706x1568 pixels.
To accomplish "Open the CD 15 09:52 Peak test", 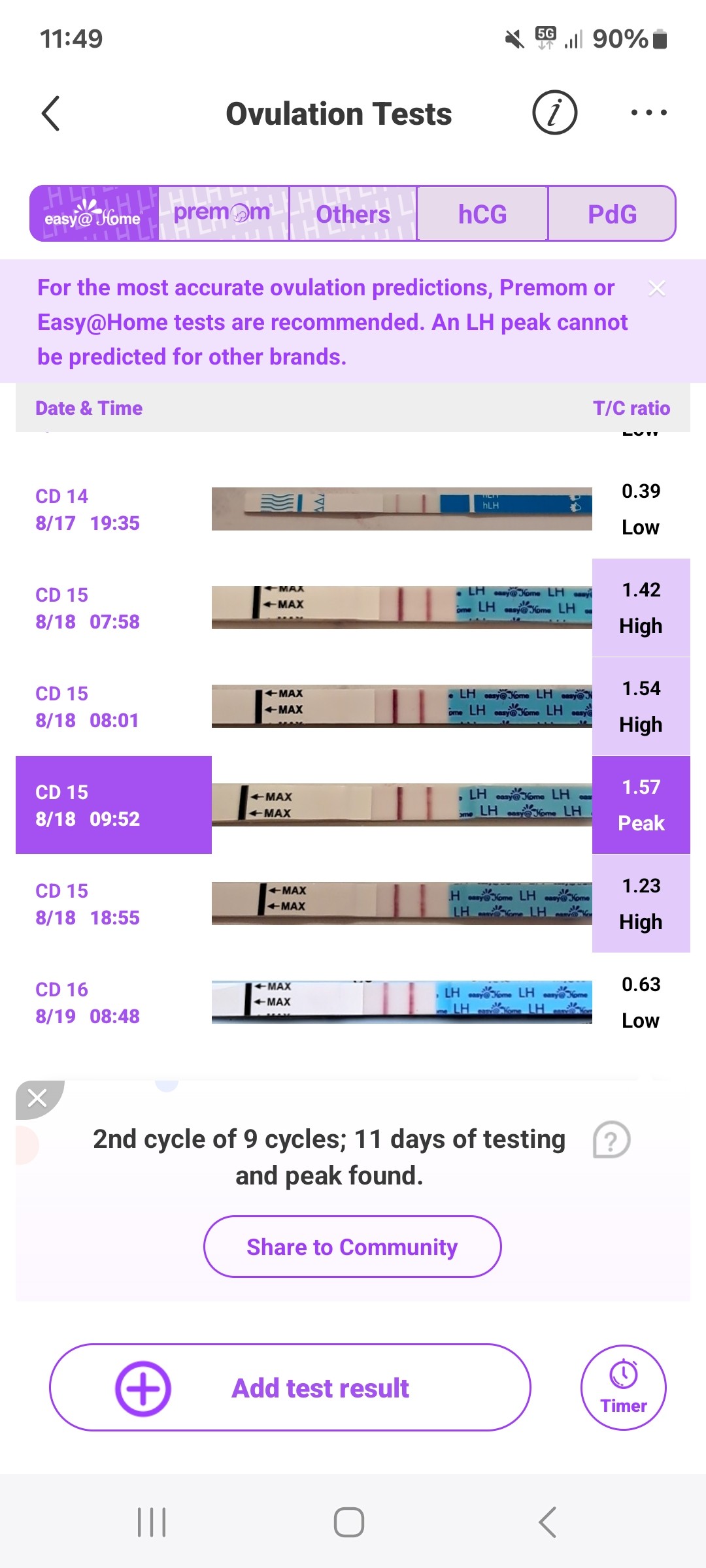I will click(353, 806).
